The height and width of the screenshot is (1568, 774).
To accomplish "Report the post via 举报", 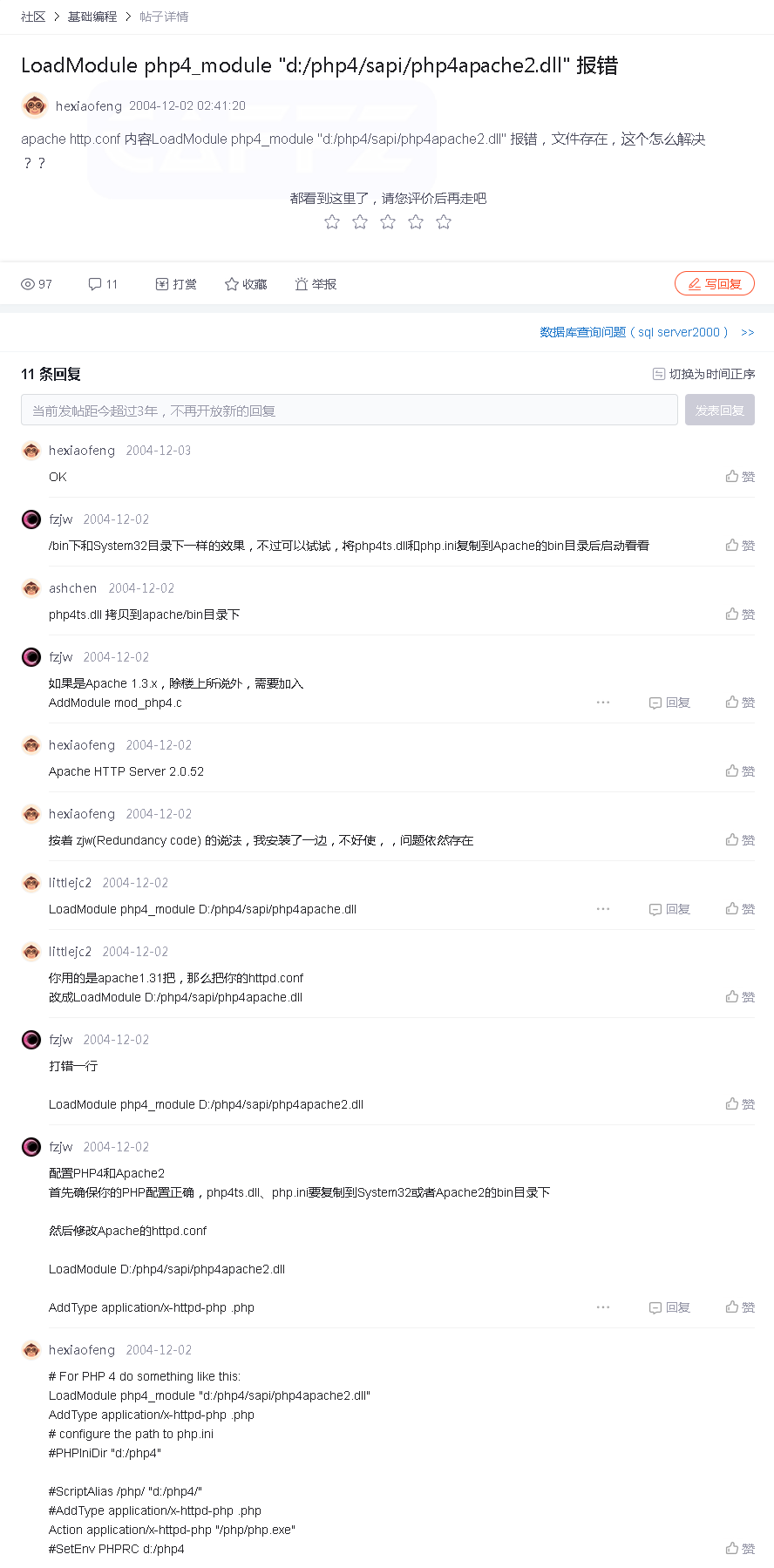I will (x=316, y=284).
